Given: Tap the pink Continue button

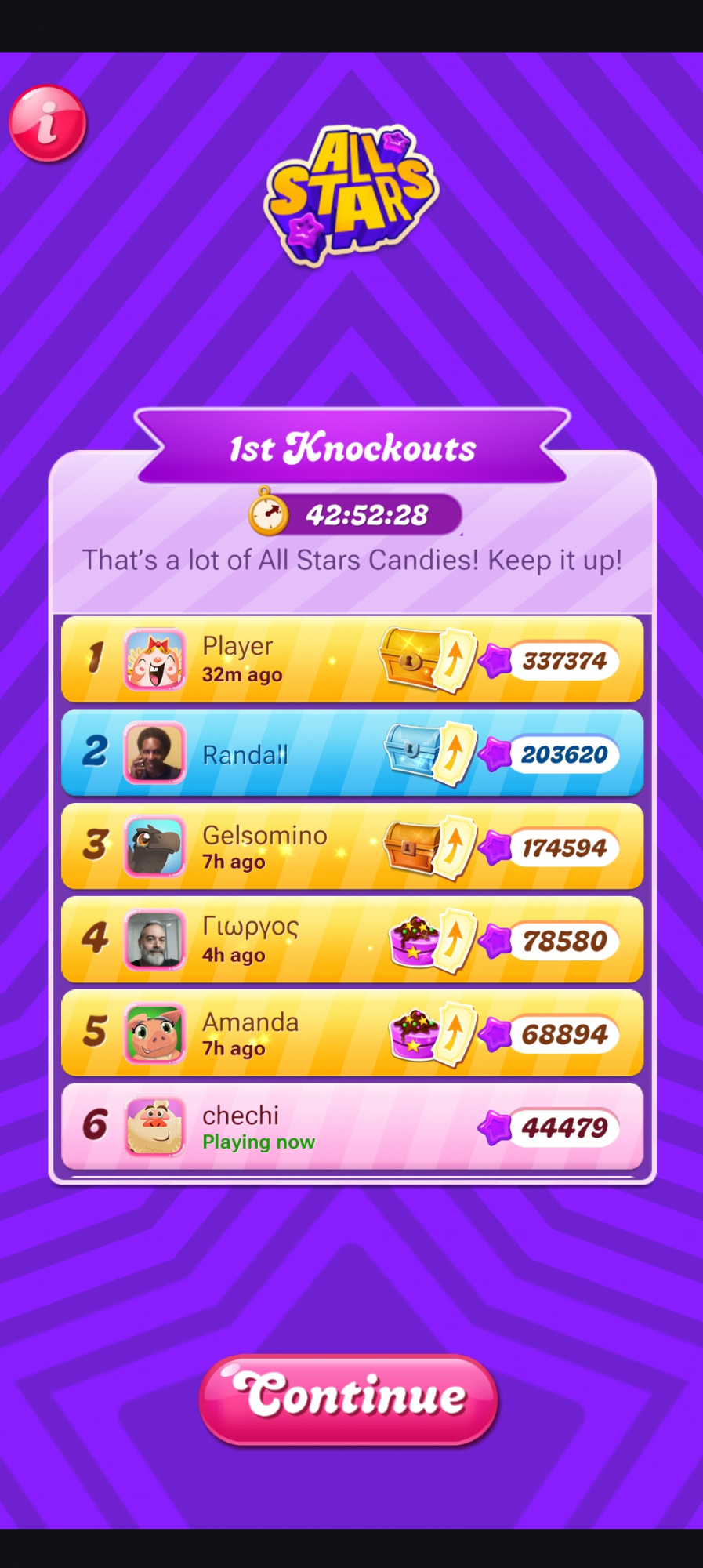Looking at the screenshot, I should click(x=350, y=1399).
